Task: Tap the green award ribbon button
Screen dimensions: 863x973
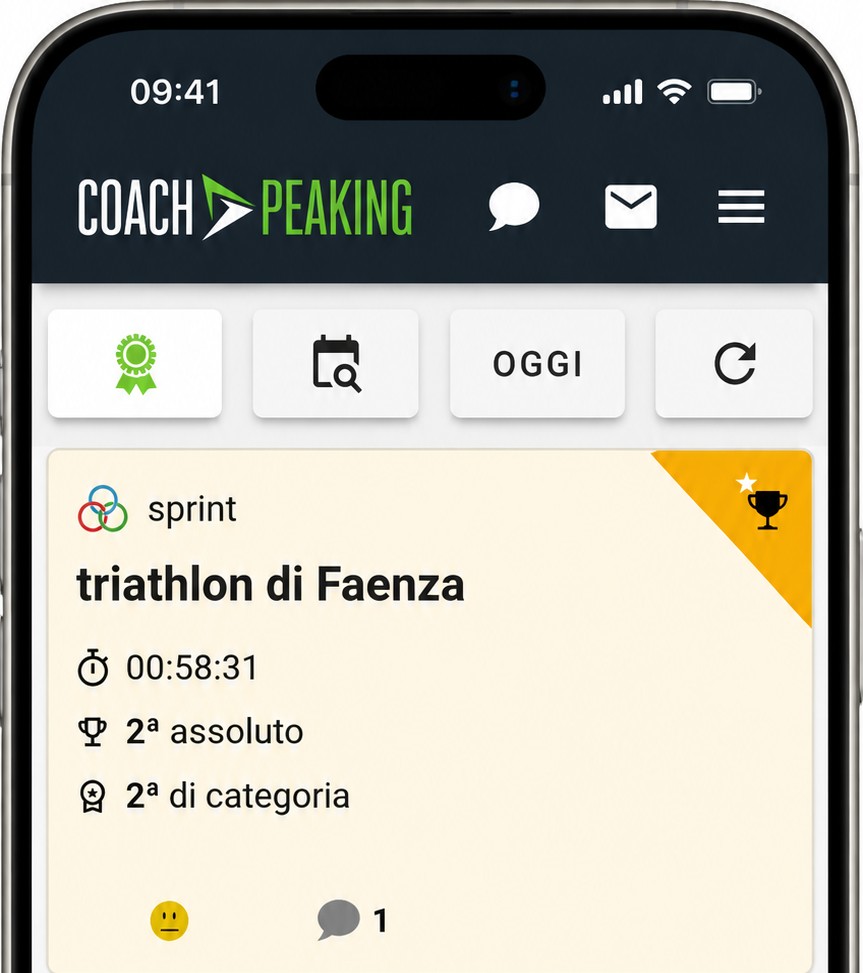Action: pos(135,363)
